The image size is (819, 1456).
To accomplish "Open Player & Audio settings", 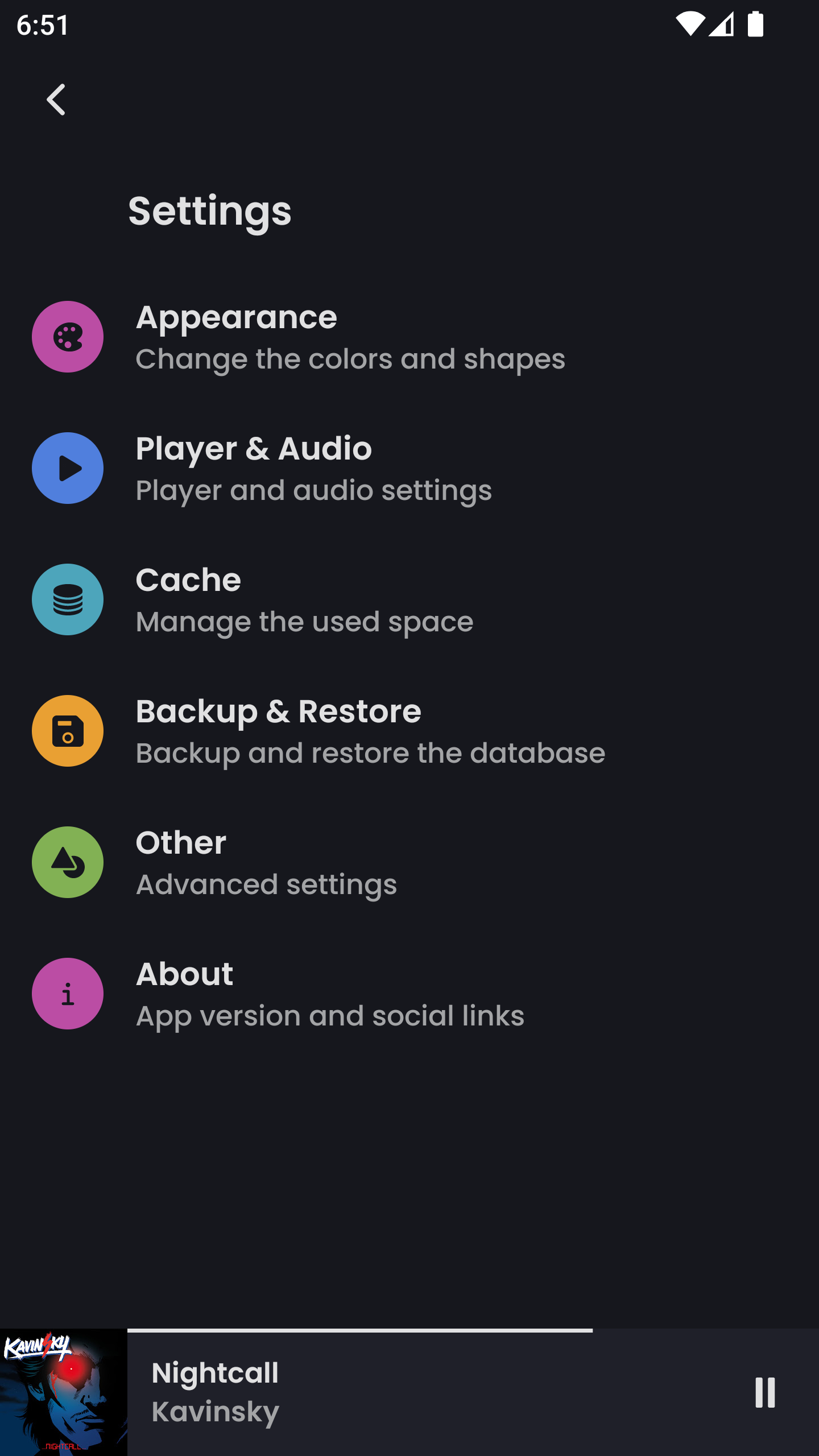I will [314, 469].
